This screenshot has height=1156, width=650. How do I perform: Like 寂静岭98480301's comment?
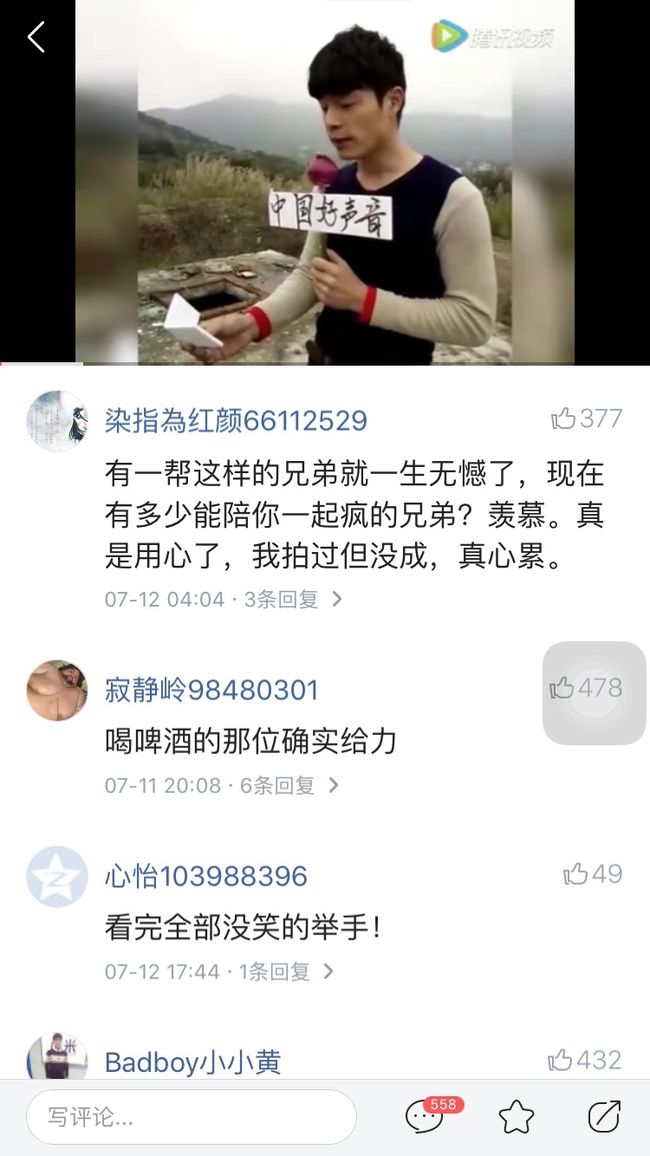[587, 689]
